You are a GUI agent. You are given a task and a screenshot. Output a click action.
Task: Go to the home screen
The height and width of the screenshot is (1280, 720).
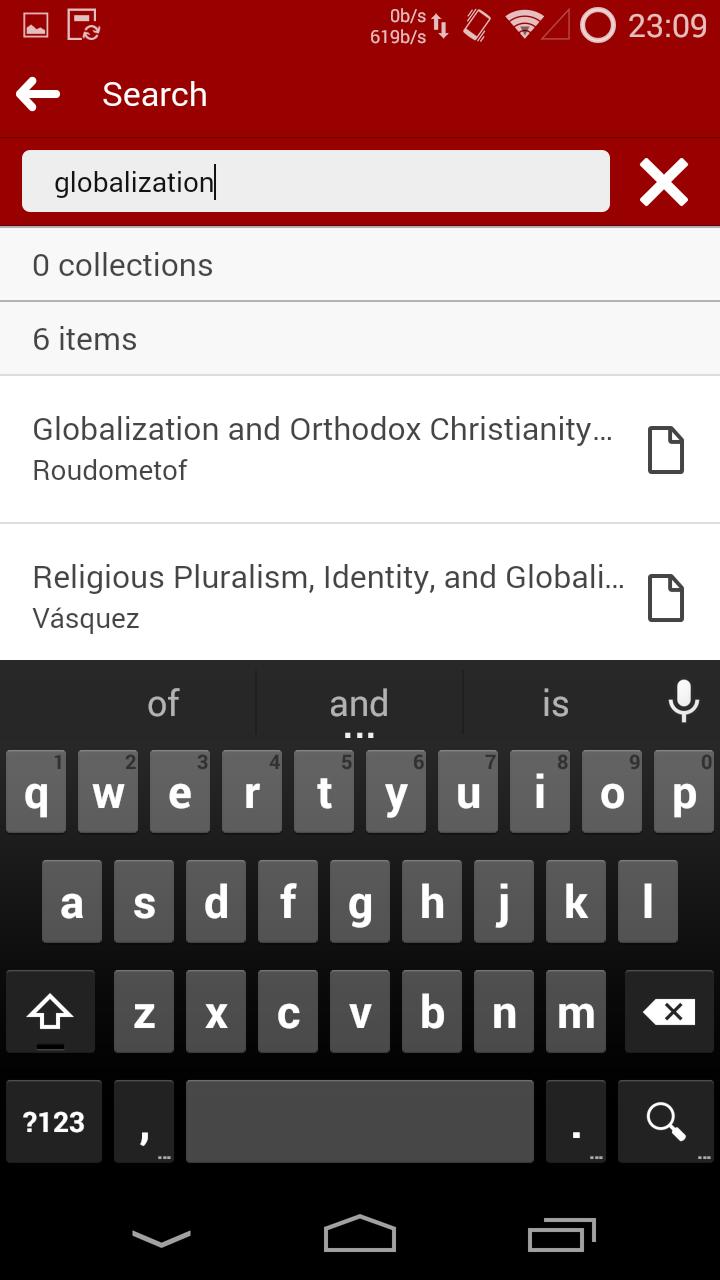(x=360, y=1235)
